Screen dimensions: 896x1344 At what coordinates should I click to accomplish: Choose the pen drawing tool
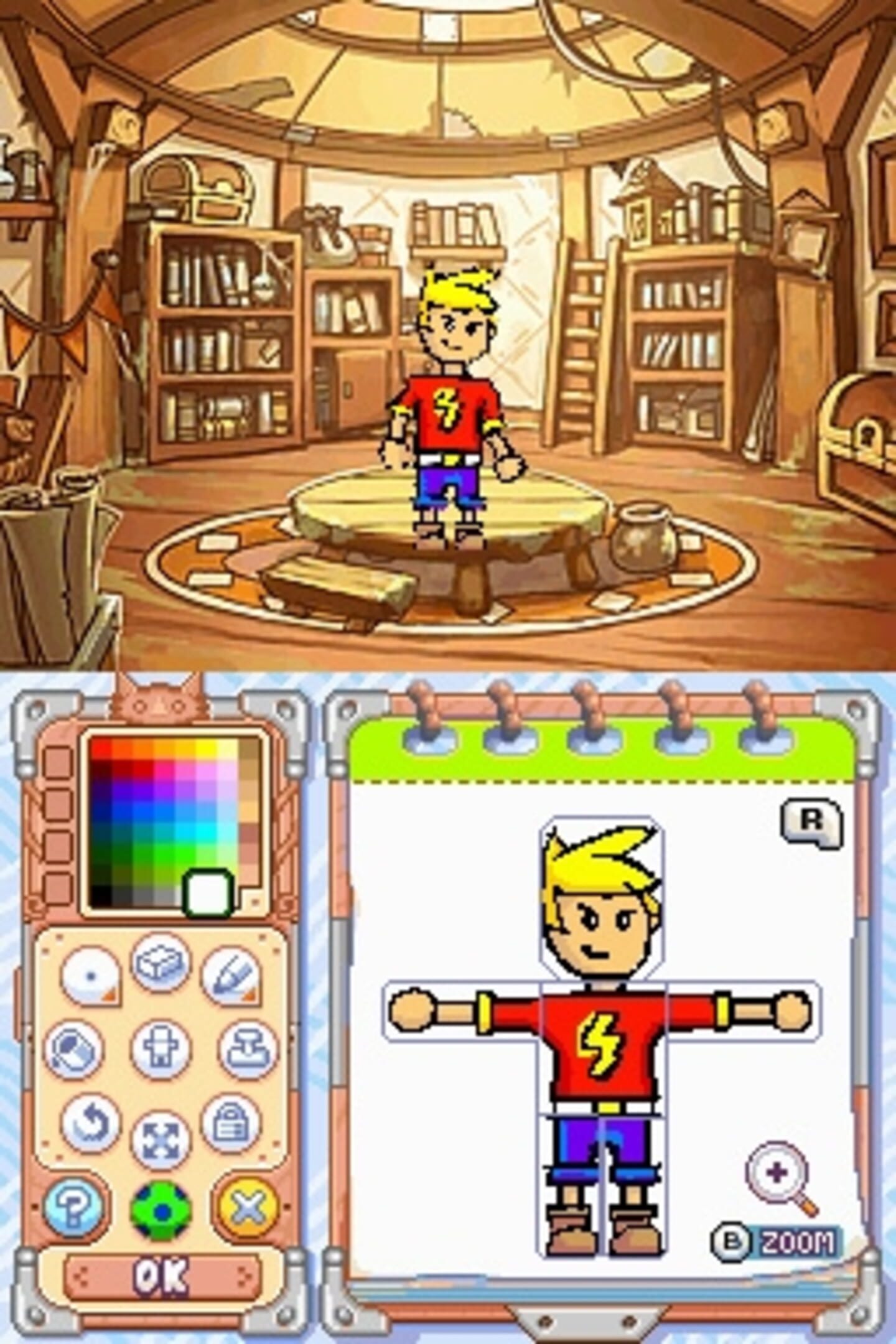[230, 976]
